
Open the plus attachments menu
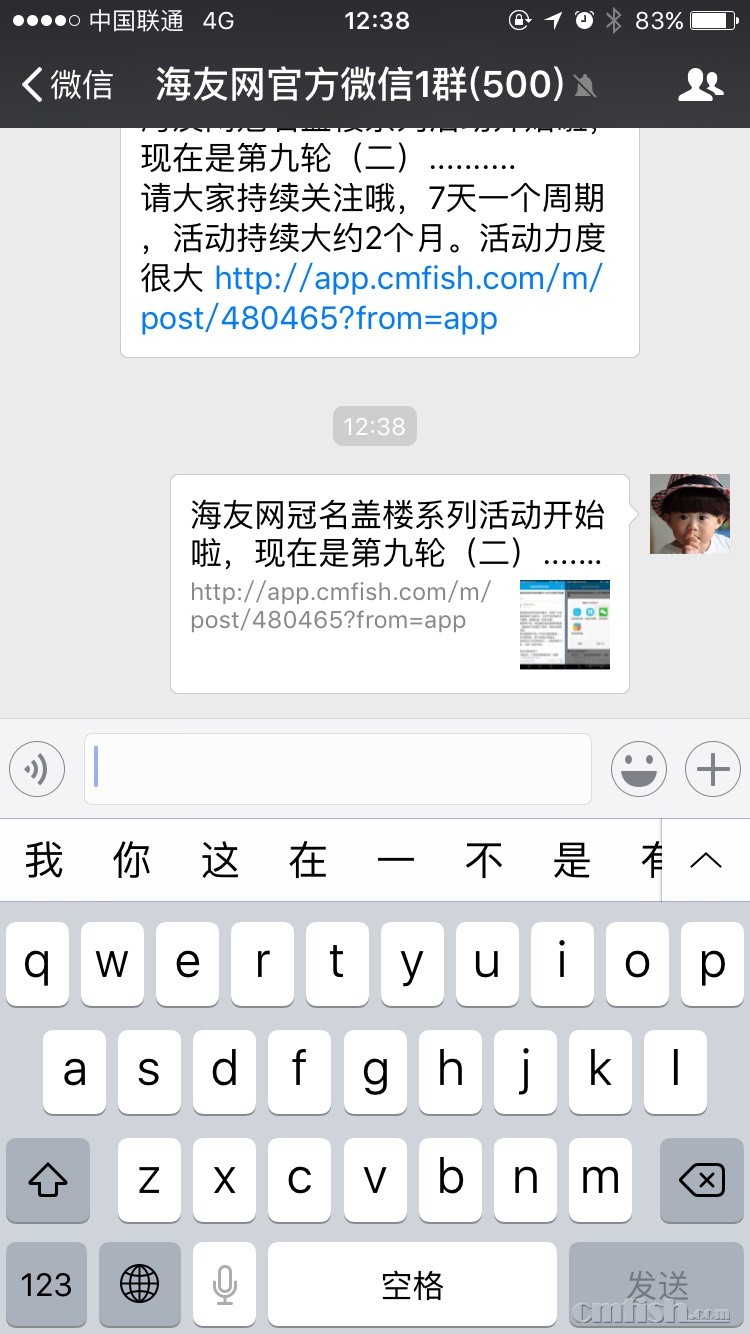click(x=712, y=769)
